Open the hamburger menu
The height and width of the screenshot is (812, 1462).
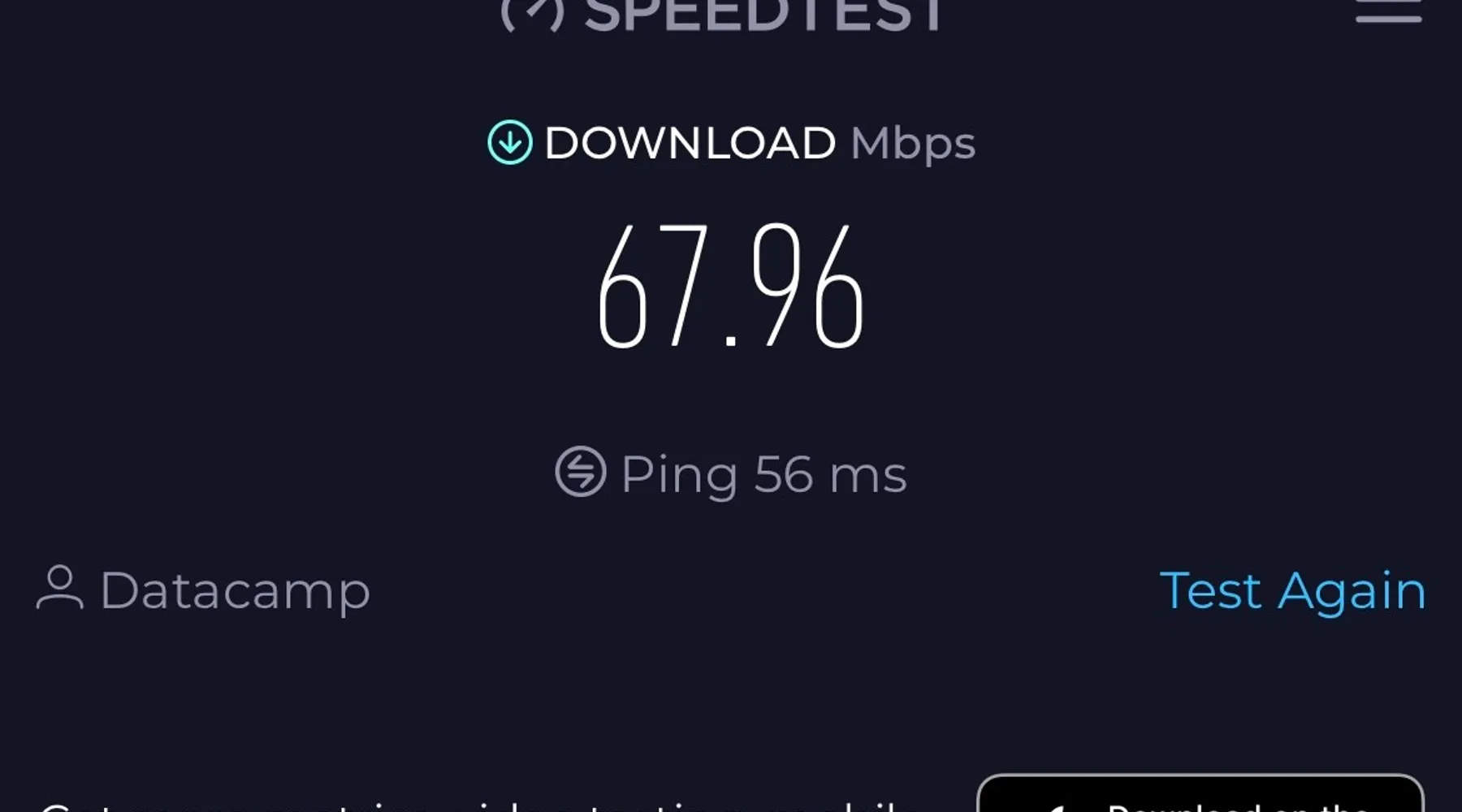[1388, 11]
